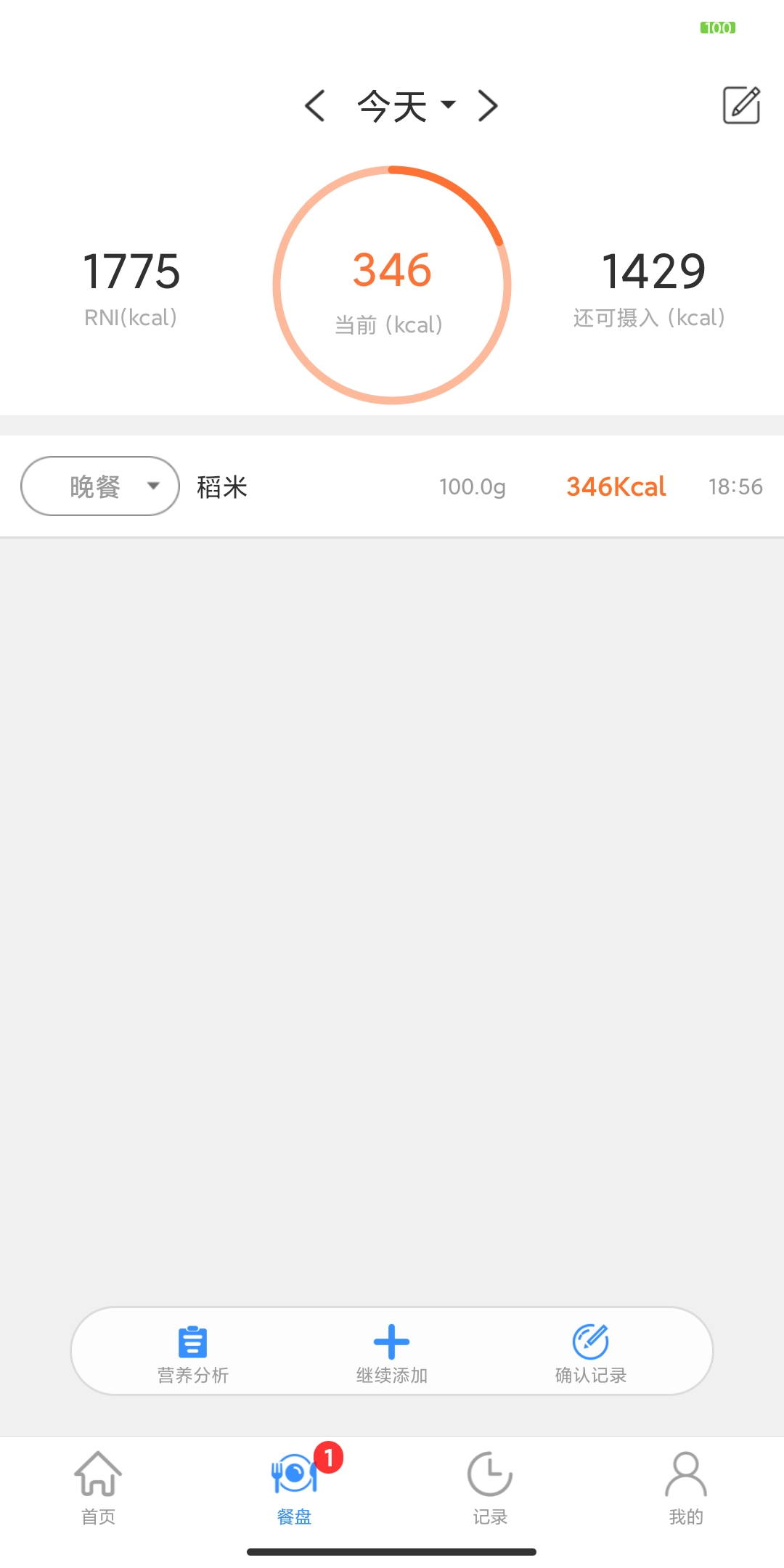Image resolution: width=784 pixels, height=1568 pixels.
Task: Switch to the 记录 tab
Action: pos(490,1485)
